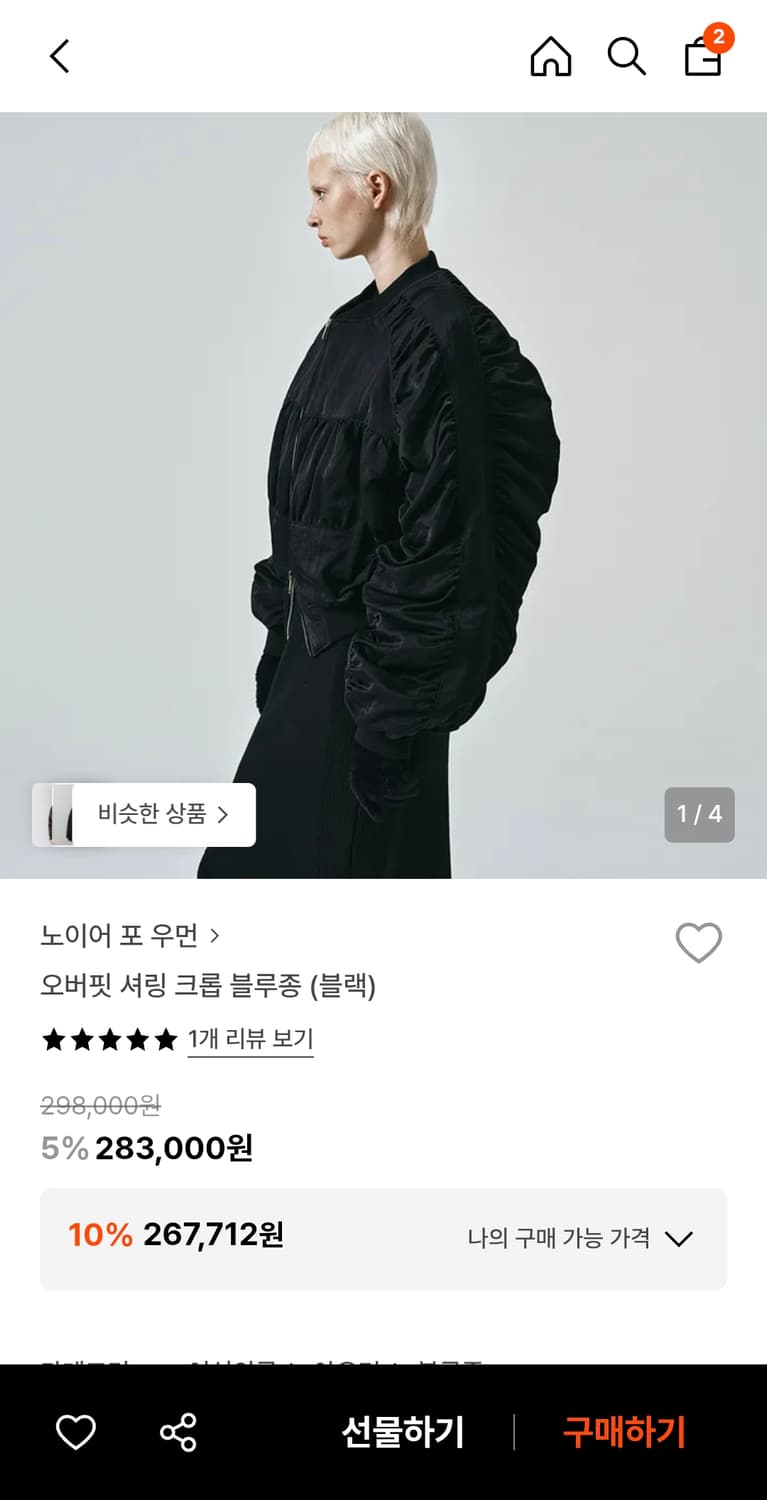Add the product to wishlist via heart outline
Viewport: 767px width, 1500px height.
pyautogui.click(x=699, y=941)
